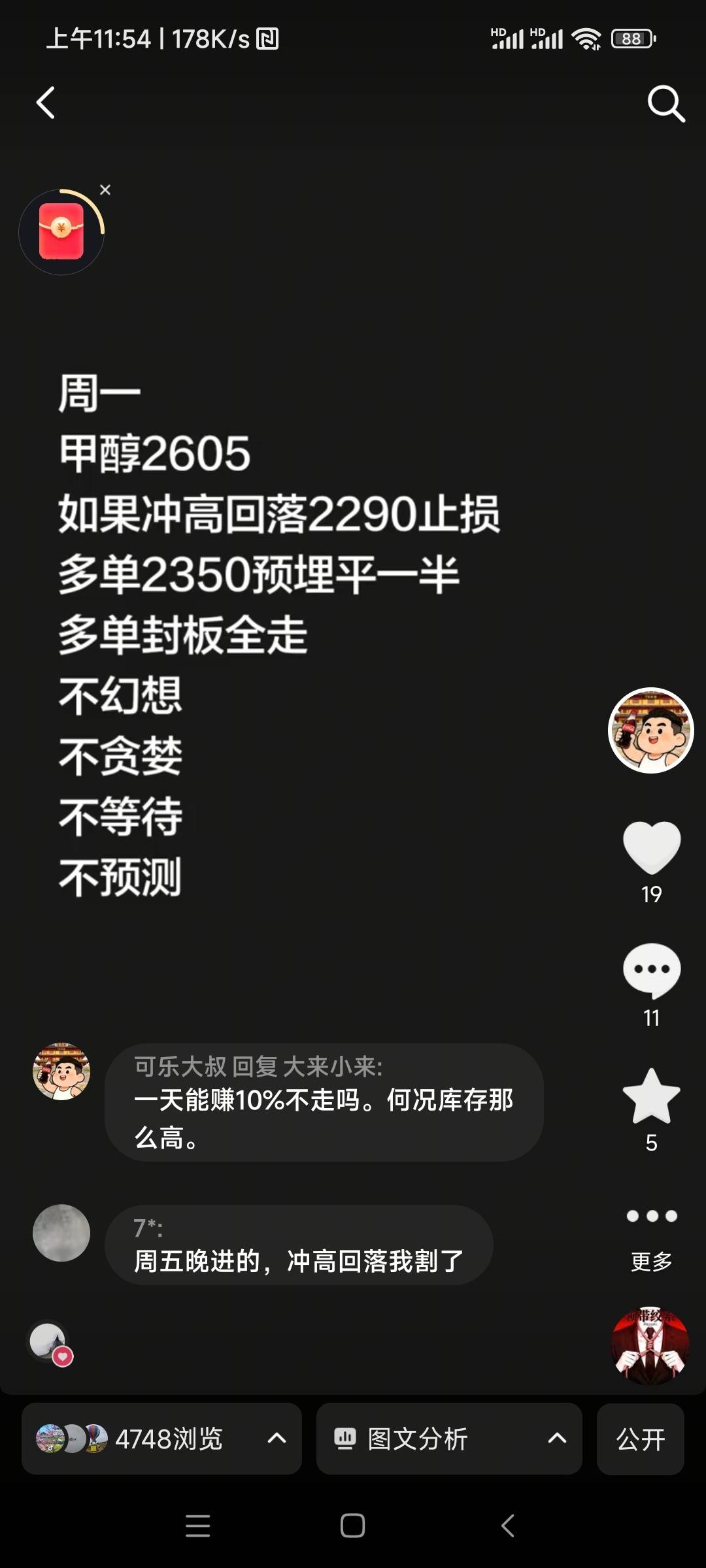Screen dimensions: 706x1568
Task: Expand the 图文分析 analytics panel
Action: pyautogui.click(x=448, y=1439)
